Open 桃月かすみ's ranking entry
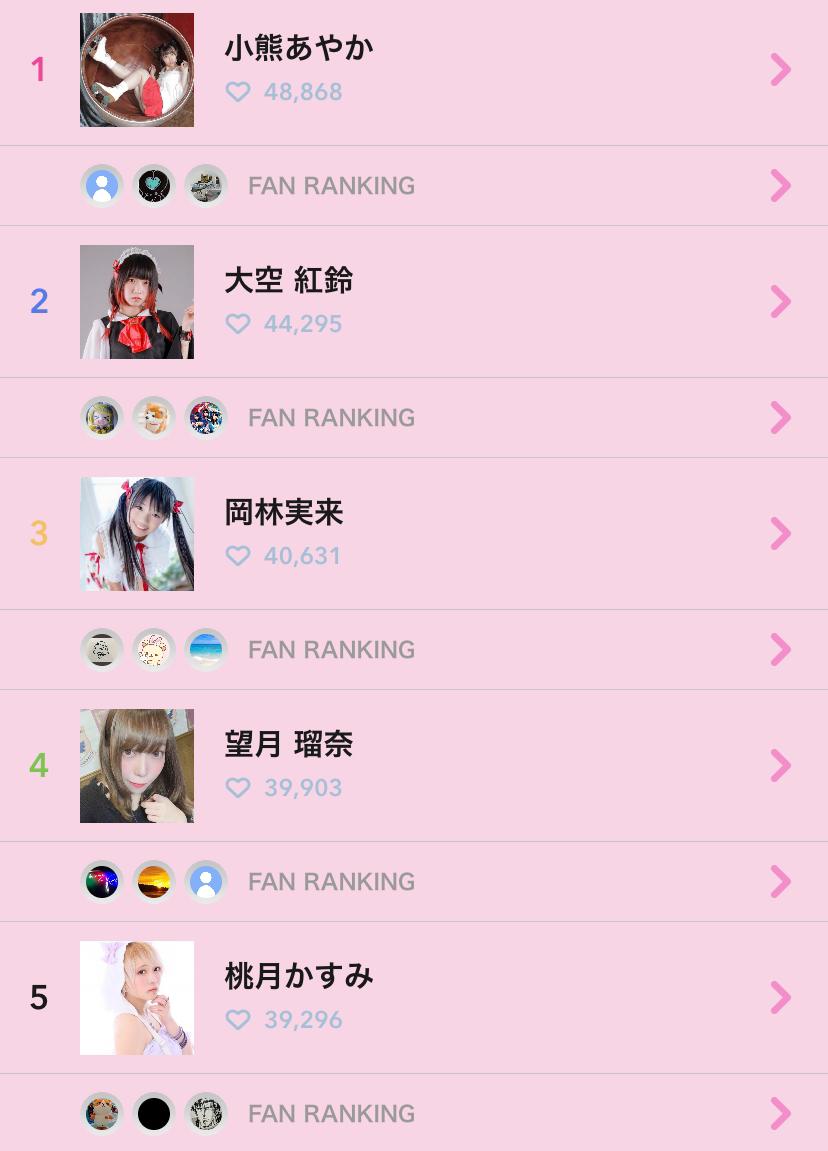 pyautogui.click(x=414, y=998)
